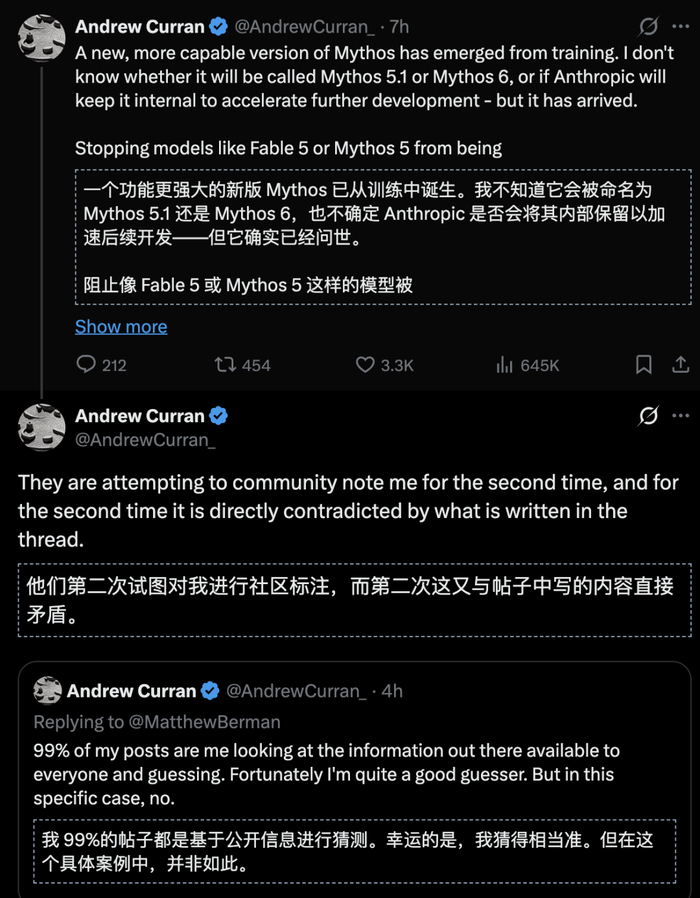The image size is (700, 898).
Task: Tap the Grok icon on the 7h post
Action: (648, 26)
